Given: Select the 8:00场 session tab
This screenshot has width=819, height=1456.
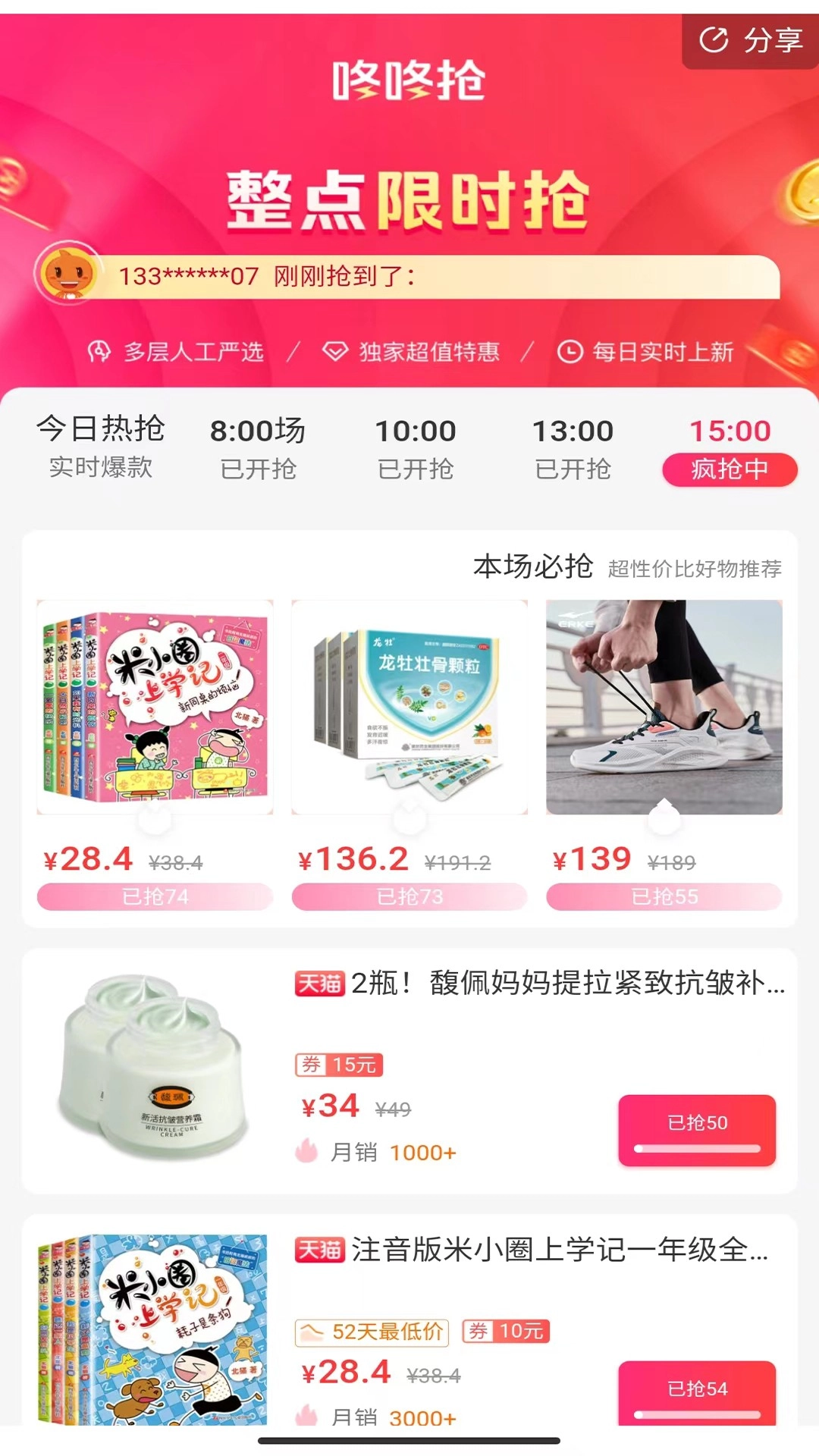Looking at the screenshot, I should tap(257, 447).
